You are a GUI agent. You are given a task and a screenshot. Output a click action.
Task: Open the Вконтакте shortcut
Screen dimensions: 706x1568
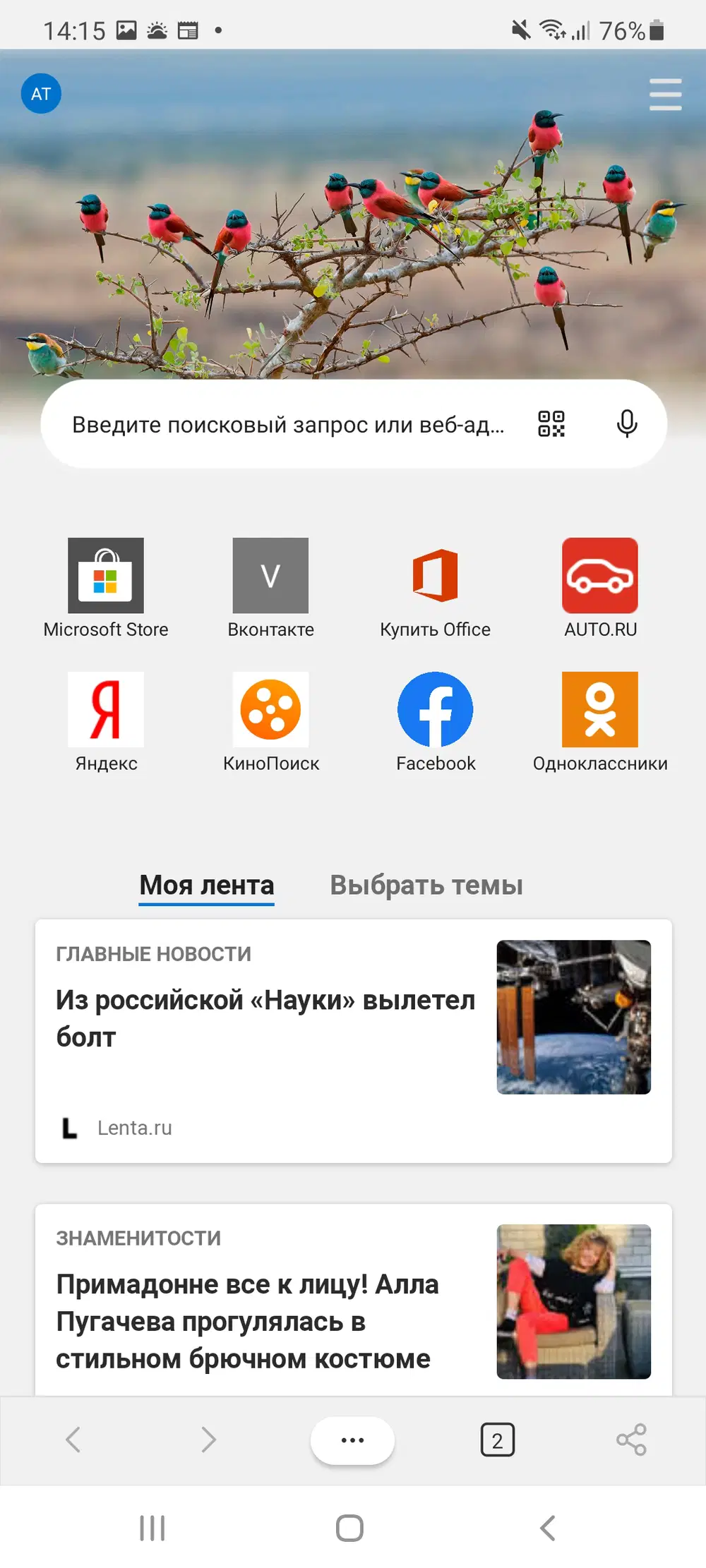[x=270, y=576]
